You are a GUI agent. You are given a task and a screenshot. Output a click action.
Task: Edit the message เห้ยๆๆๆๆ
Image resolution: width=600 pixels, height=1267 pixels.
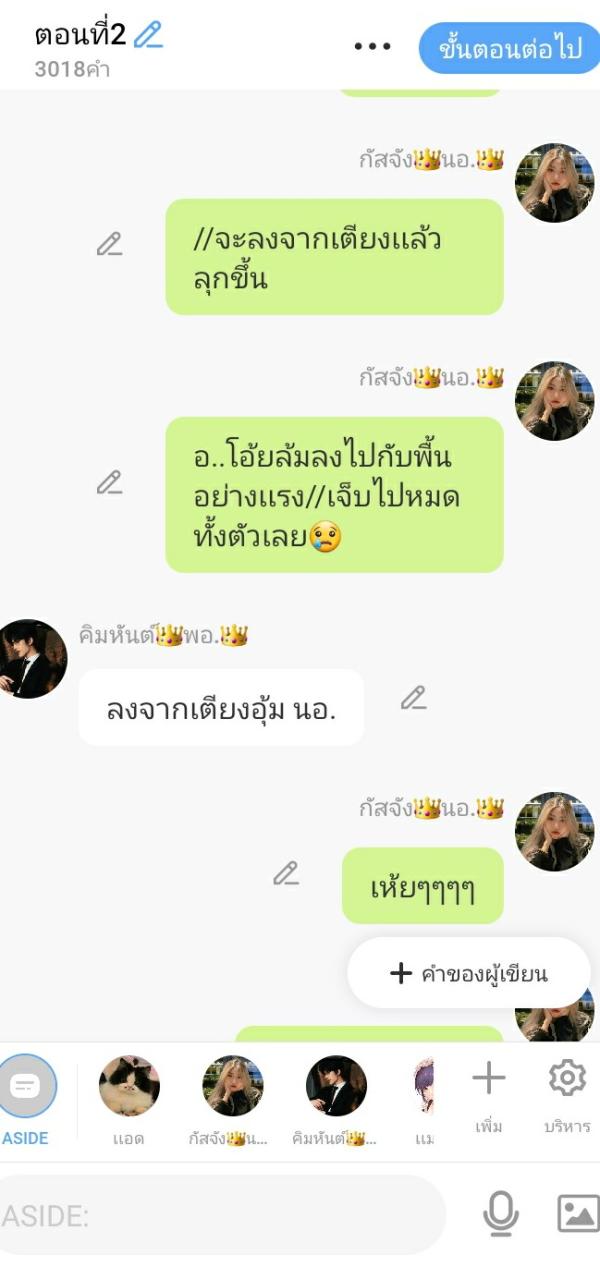(286, 873)
